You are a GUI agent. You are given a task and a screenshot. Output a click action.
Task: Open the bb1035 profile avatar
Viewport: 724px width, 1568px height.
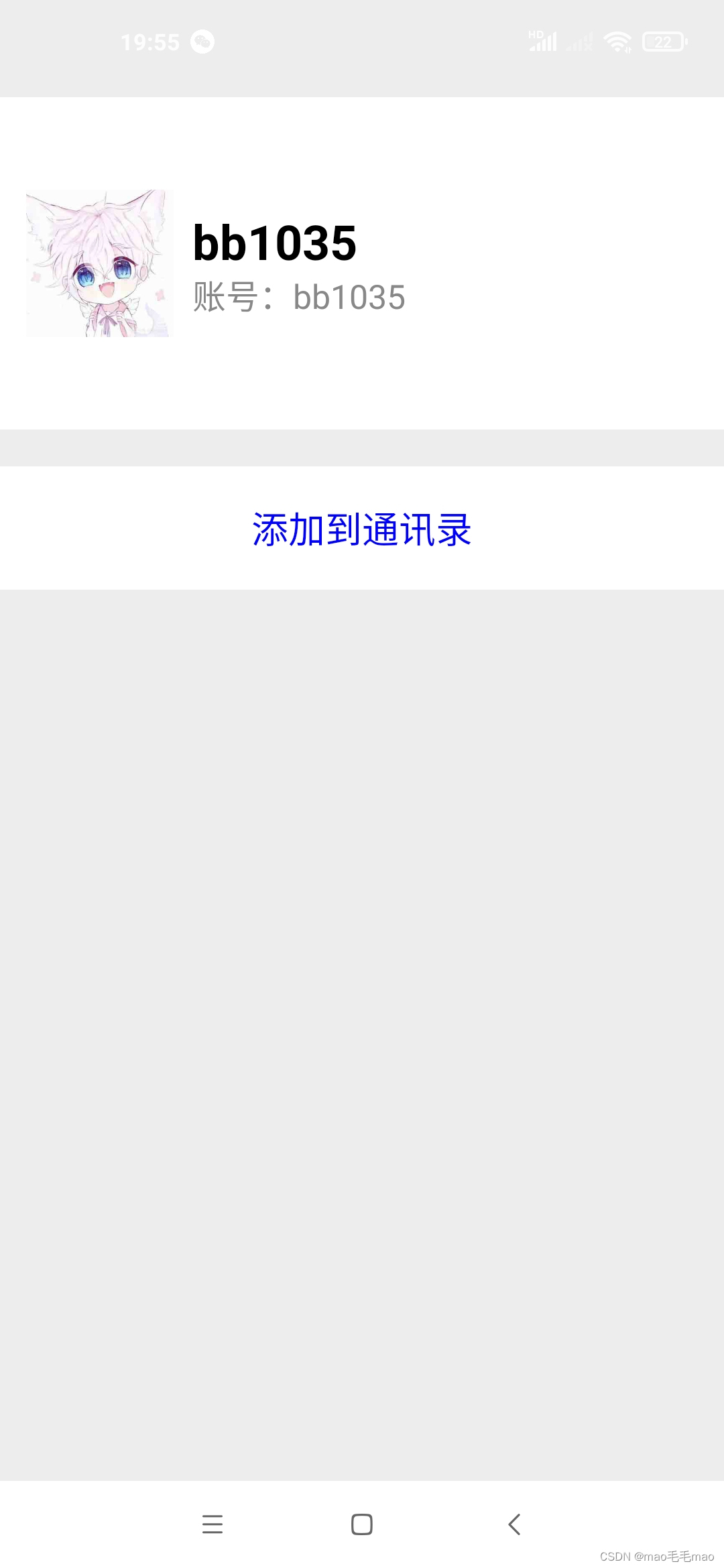click(99, 263)
